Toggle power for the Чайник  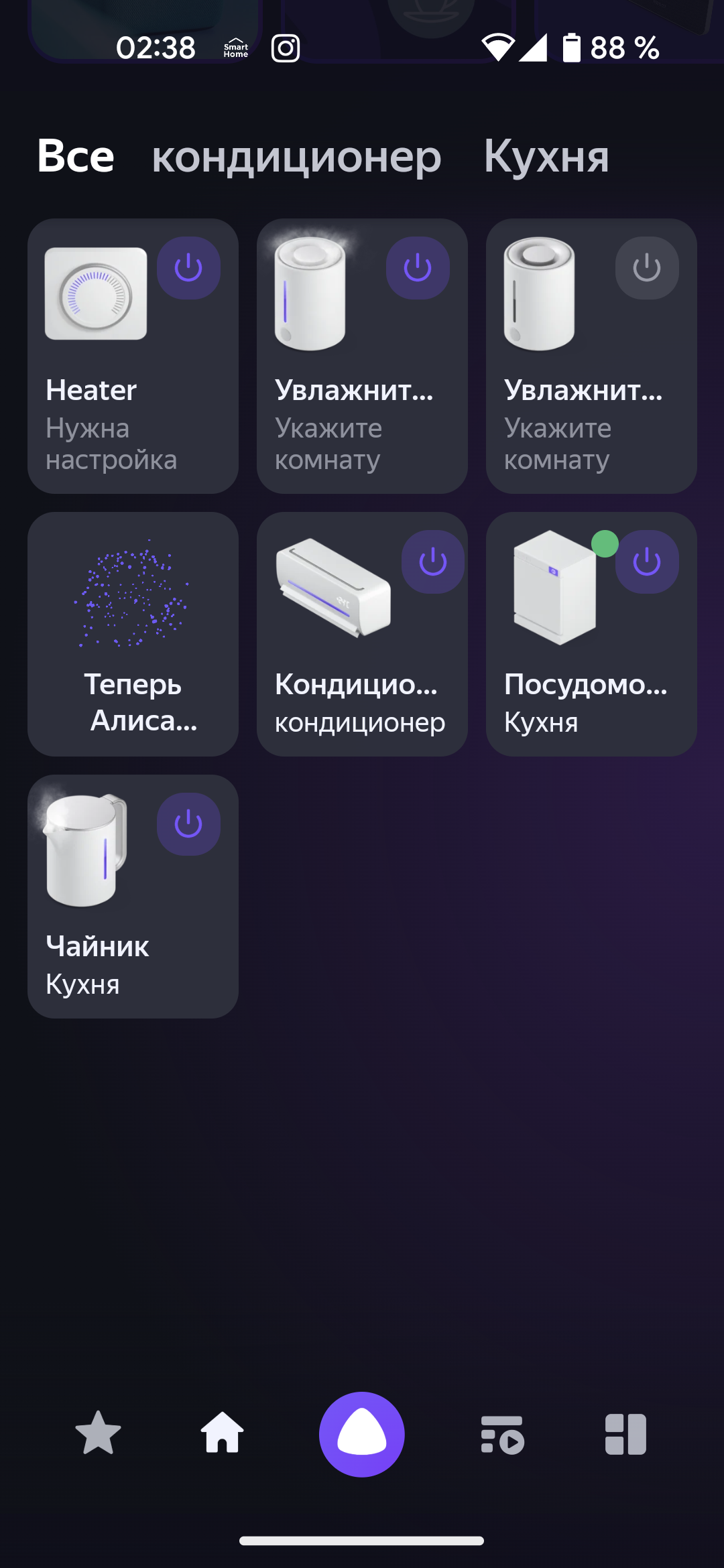tap(188, 824)
